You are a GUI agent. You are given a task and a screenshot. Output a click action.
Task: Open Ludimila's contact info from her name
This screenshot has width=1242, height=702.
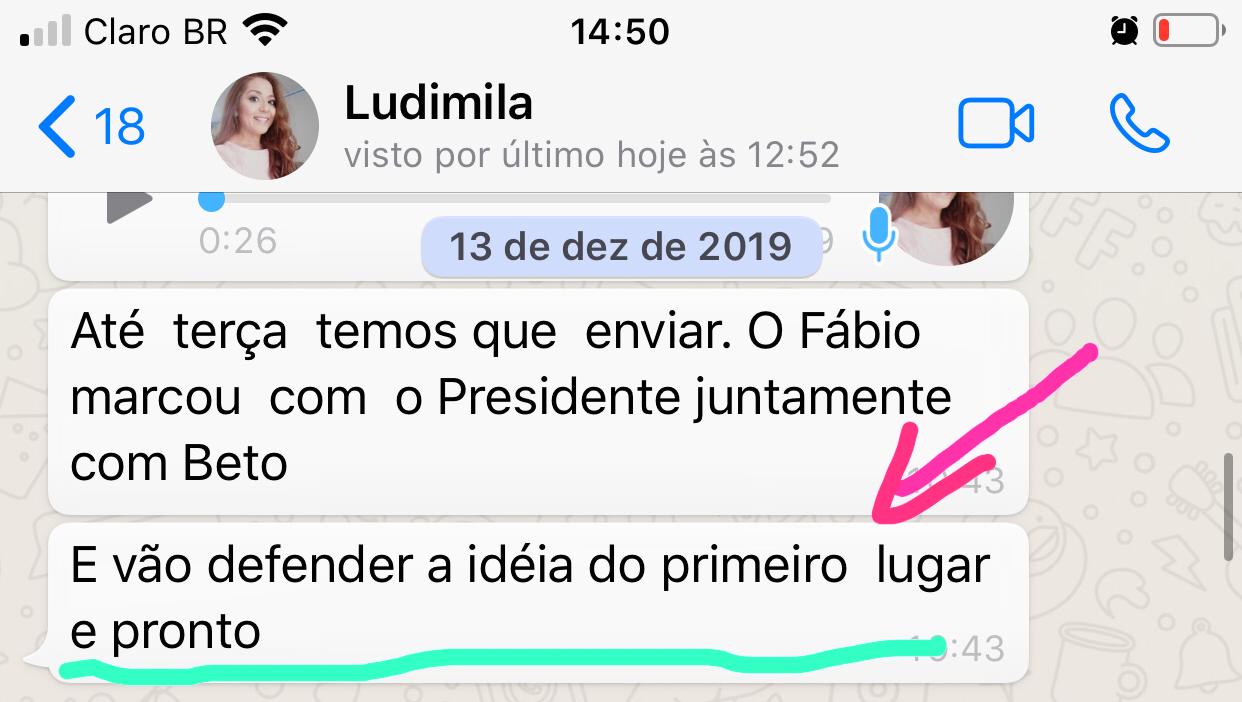[438, 104]
